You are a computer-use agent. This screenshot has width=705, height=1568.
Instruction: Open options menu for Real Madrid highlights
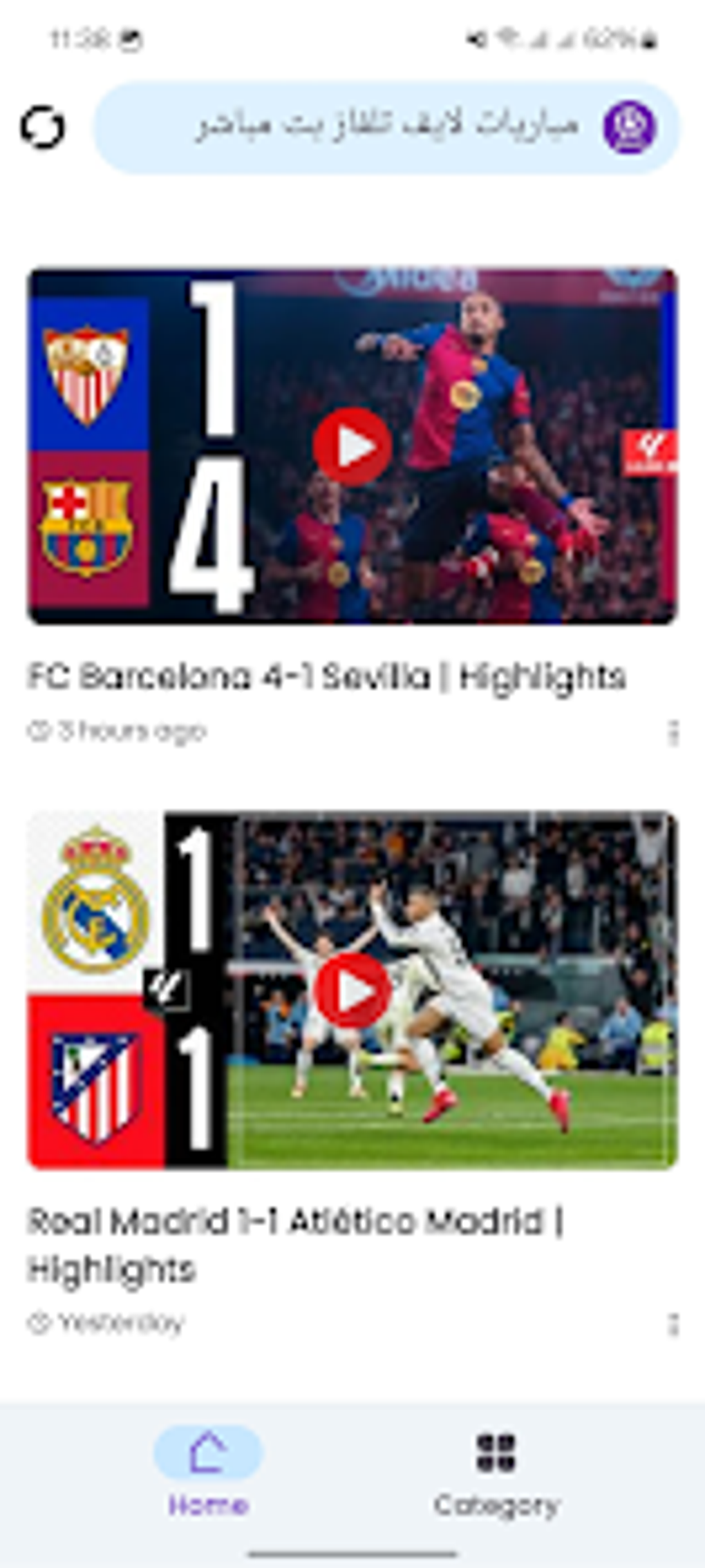(x=673, y=1324)
